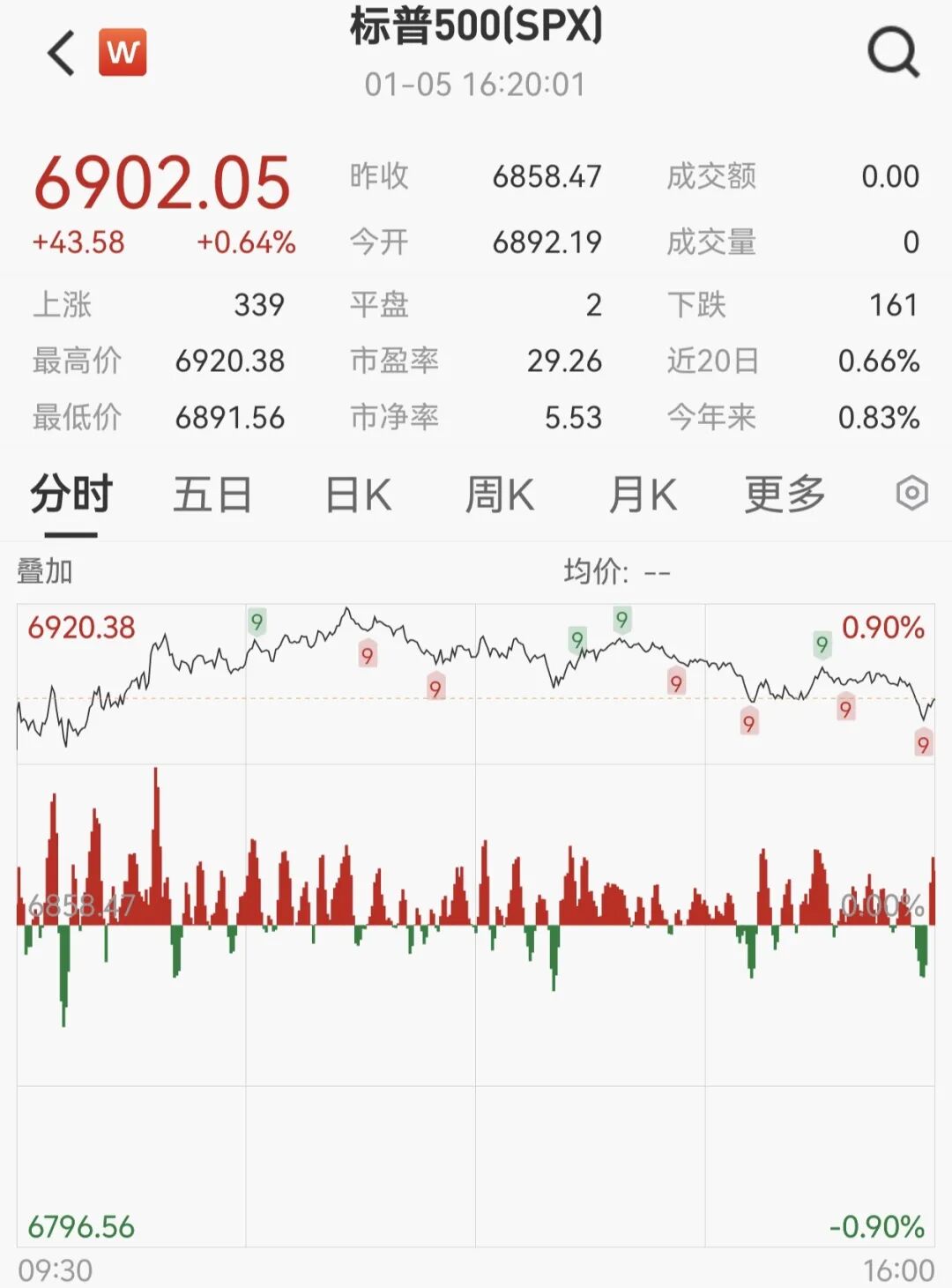Open the 日K chart tab
952x1288 pixels.
coord(355,495)
